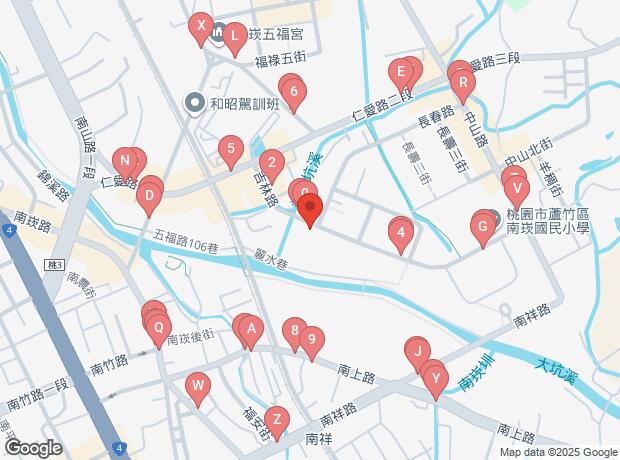Tap map marker G

[482, 230]
